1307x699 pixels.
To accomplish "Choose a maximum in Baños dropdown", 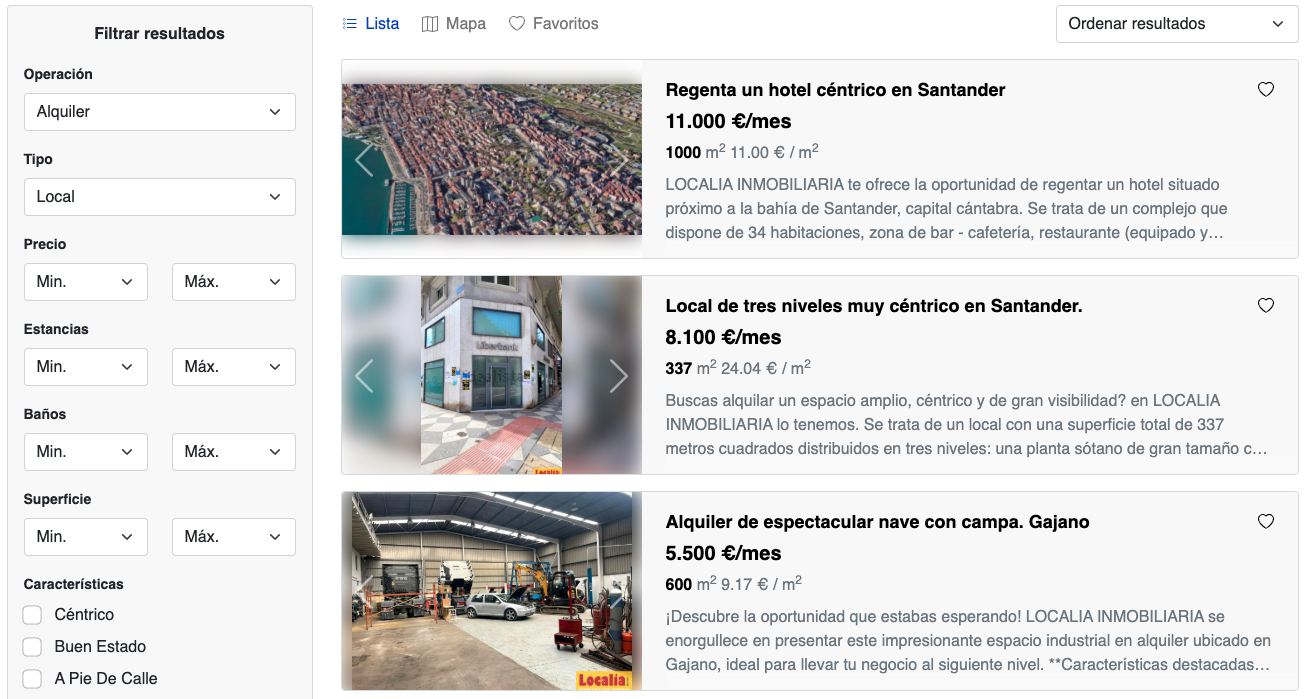I will pyautogui.click(x=234, y=452).
